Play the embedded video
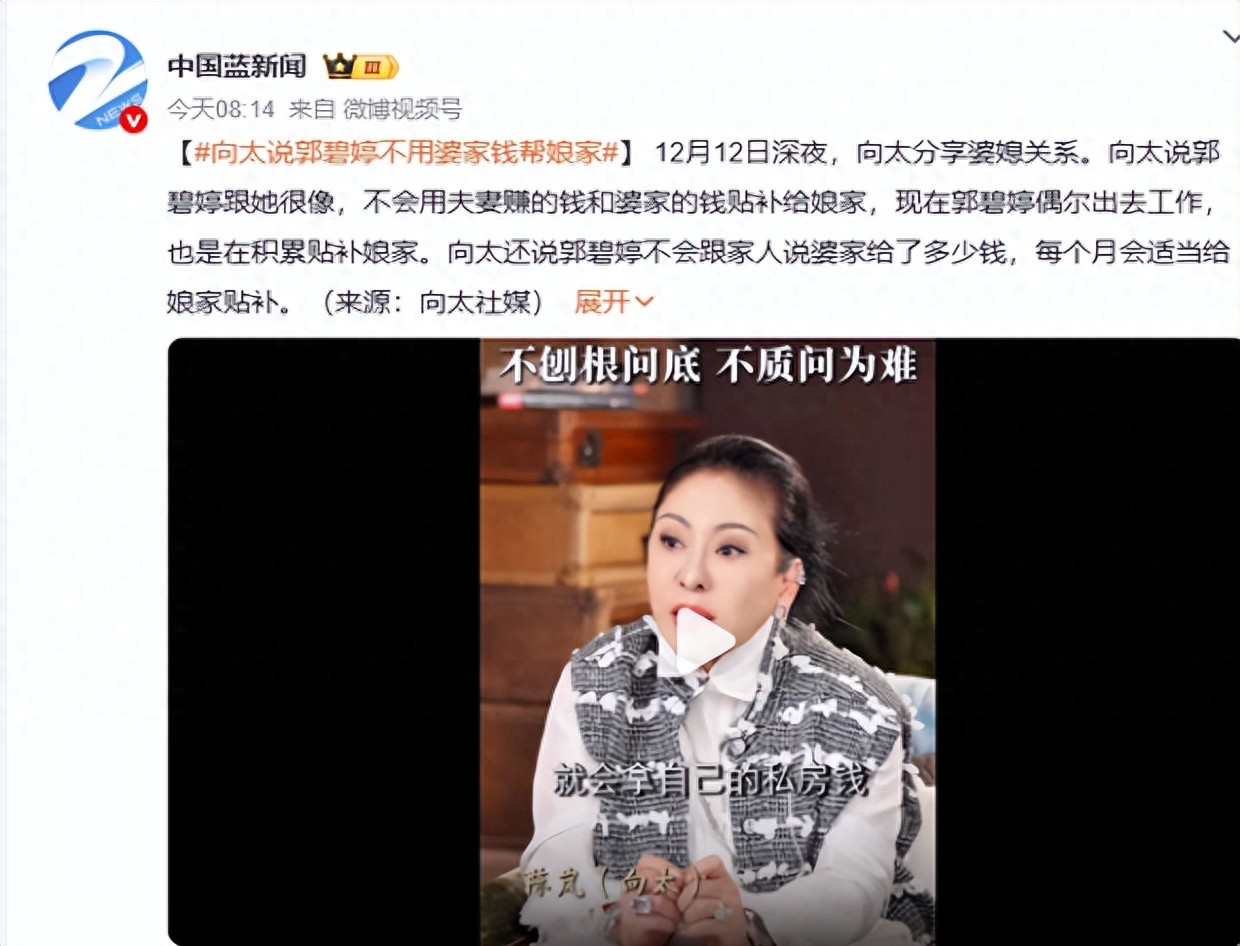1240x946 pixels. (x=706, y=642)
